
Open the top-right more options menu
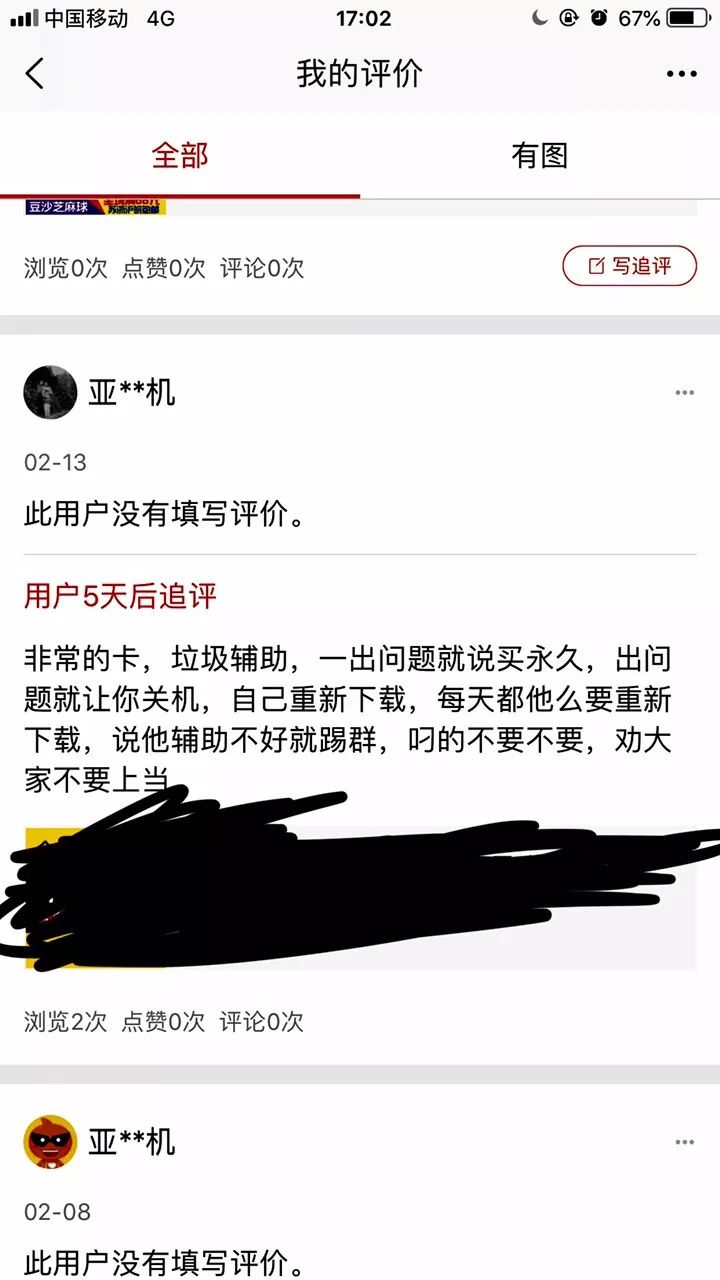pos(682,73)
